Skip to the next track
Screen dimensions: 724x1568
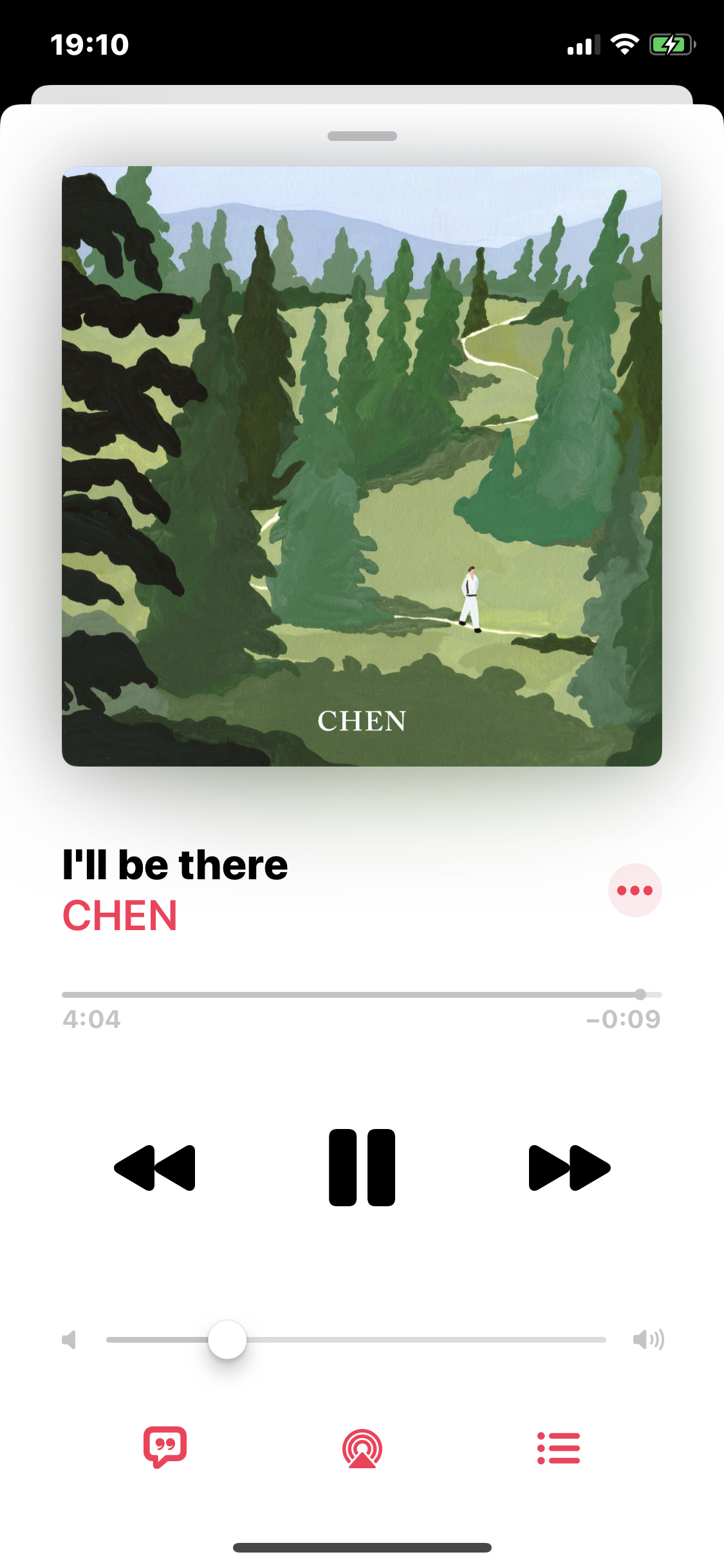tap(569, 1168)
